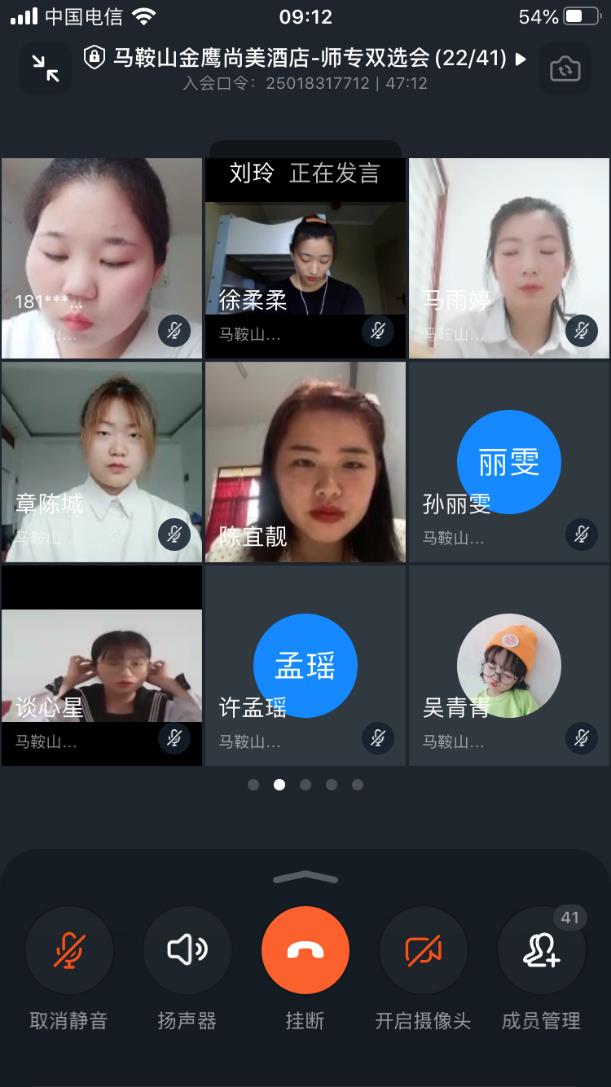Turn on camera via 开启摄像头
Image resolution: width=611 pixels, height=1087 pixels.
423,951
